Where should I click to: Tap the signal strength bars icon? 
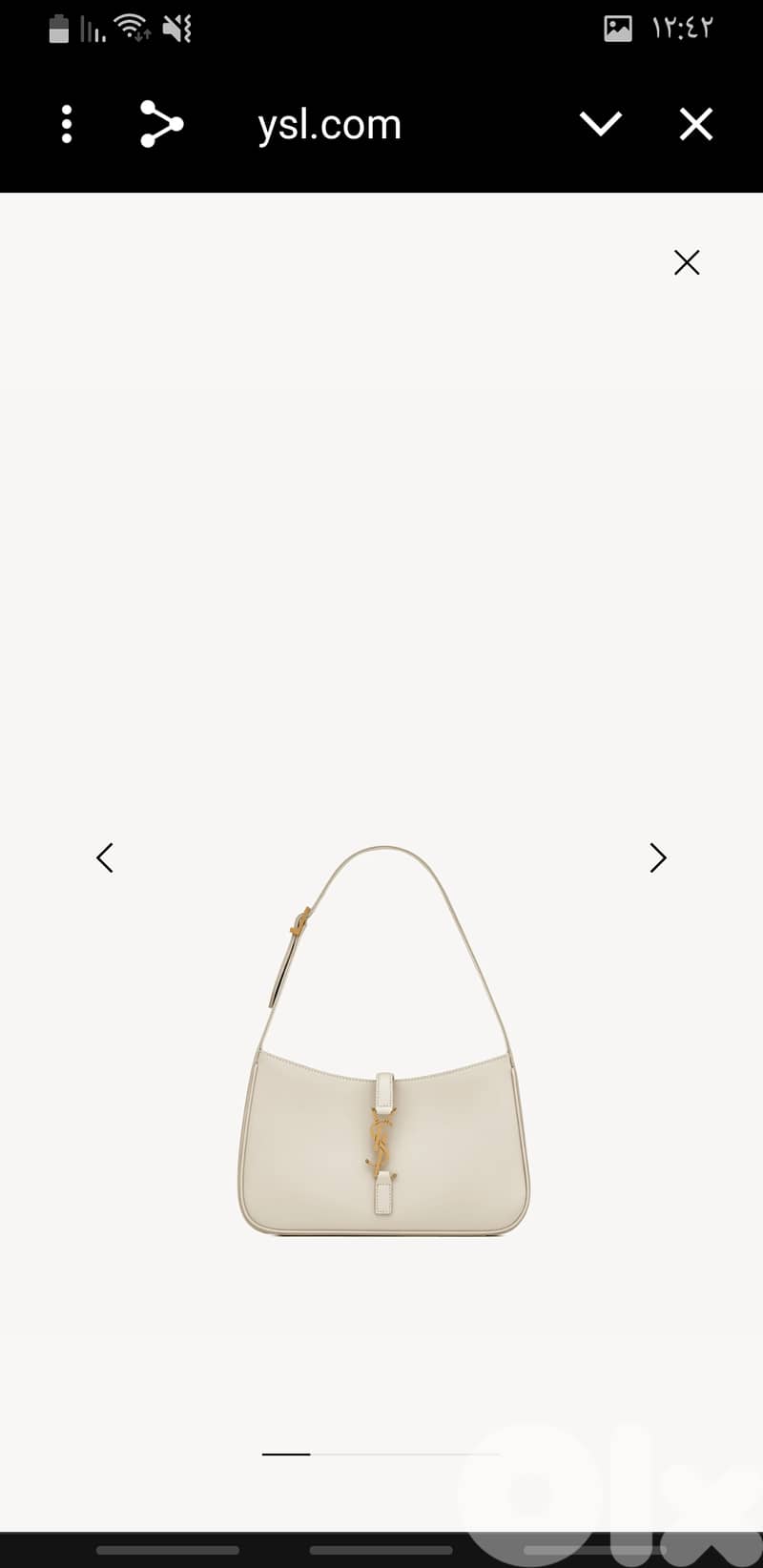[x=93, y=29]
